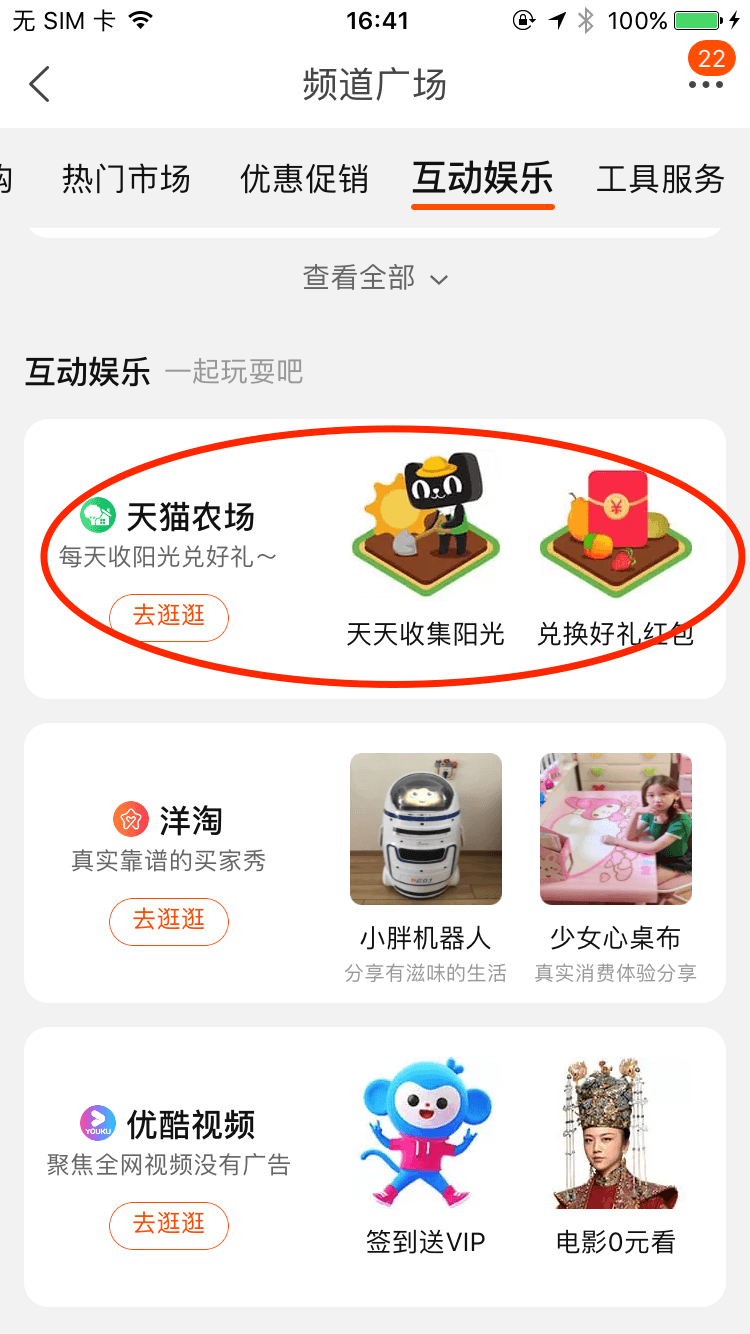Viewport: 750px width, 1334px height.
Task: Open the three-dot overflow menu
Action: [x=705, y=85]
